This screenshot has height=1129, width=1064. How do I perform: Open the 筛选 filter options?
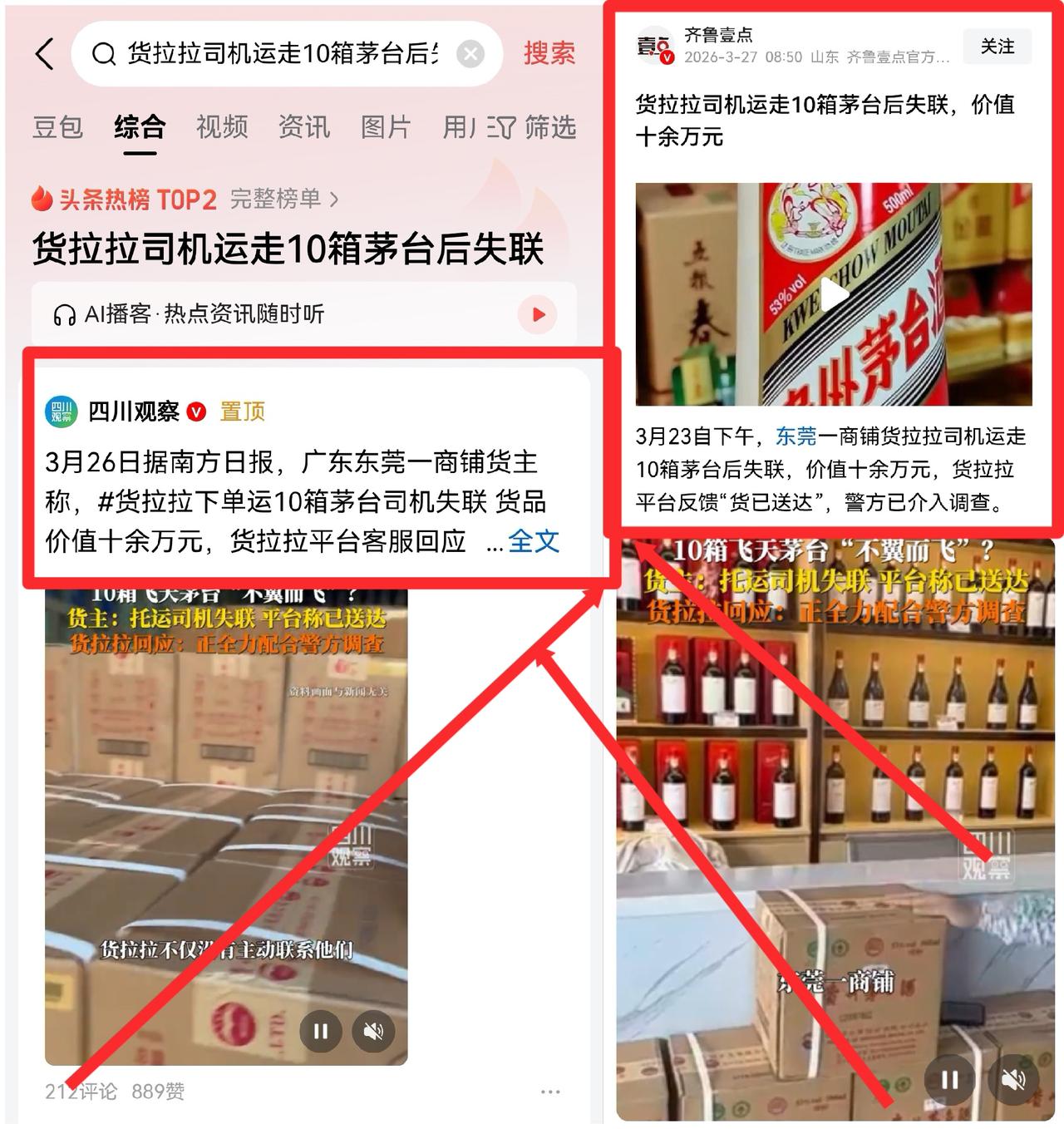[x=552, y=128]
